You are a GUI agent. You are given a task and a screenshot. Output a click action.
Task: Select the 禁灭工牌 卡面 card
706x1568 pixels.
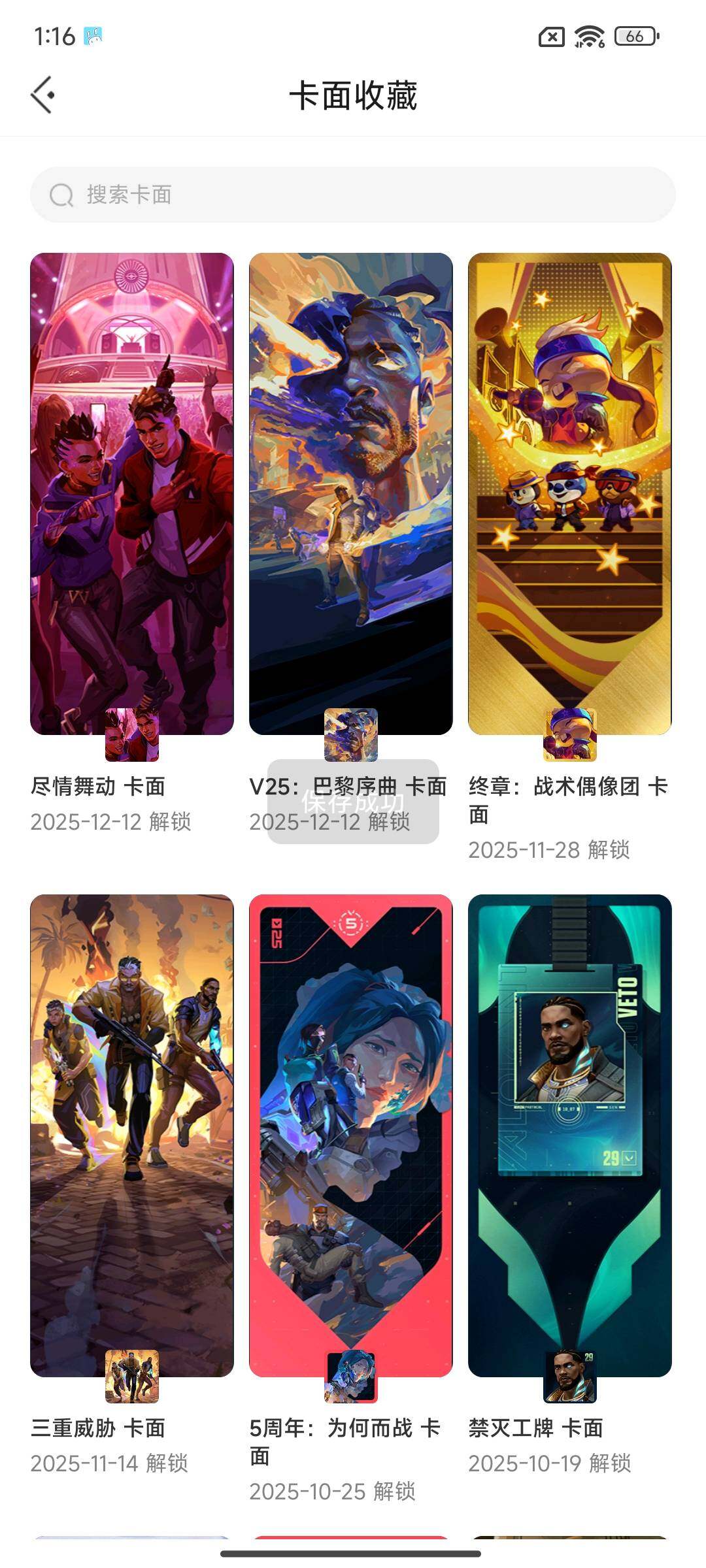(x=569, y=1135)
